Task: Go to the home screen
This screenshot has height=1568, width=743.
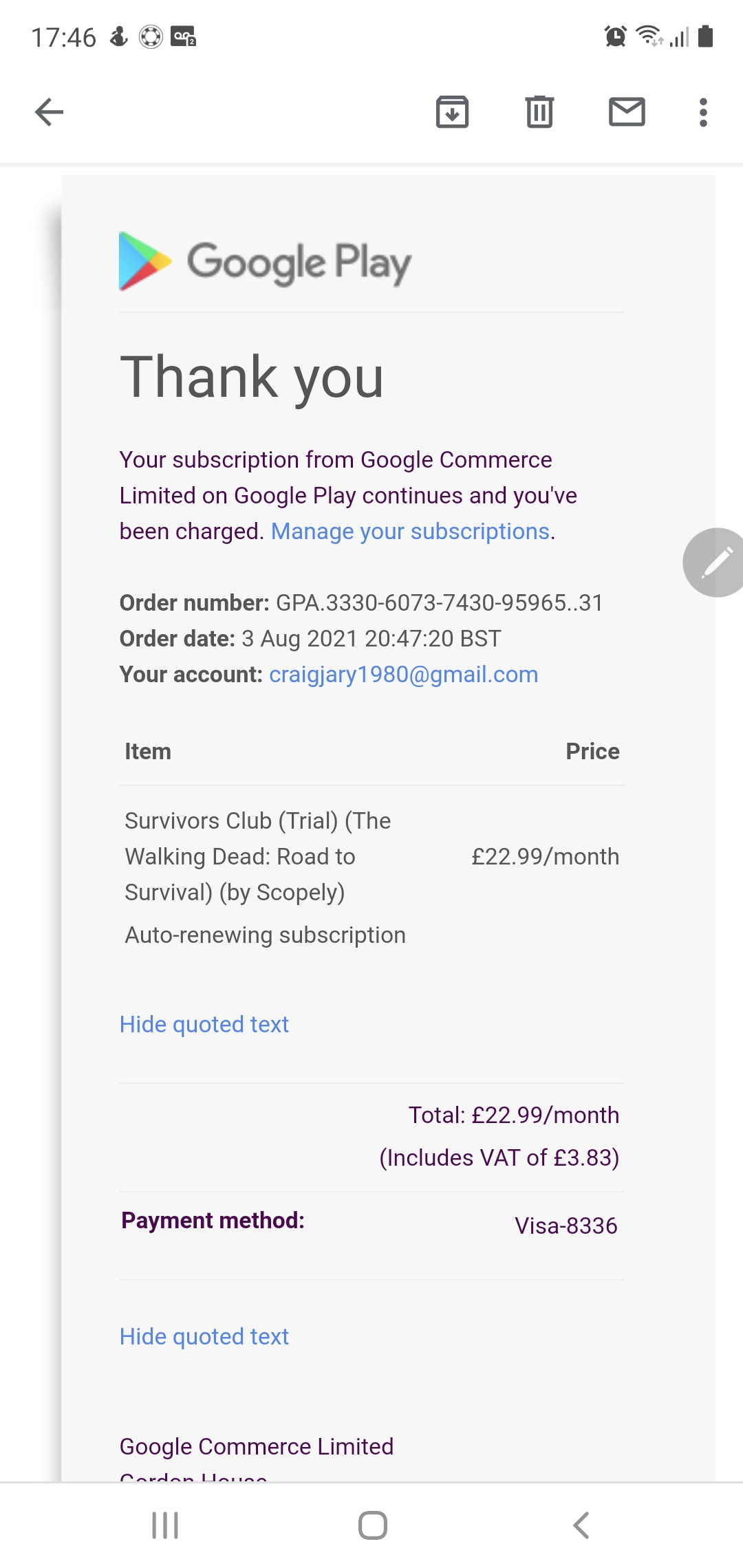Action: point(372,1525)
